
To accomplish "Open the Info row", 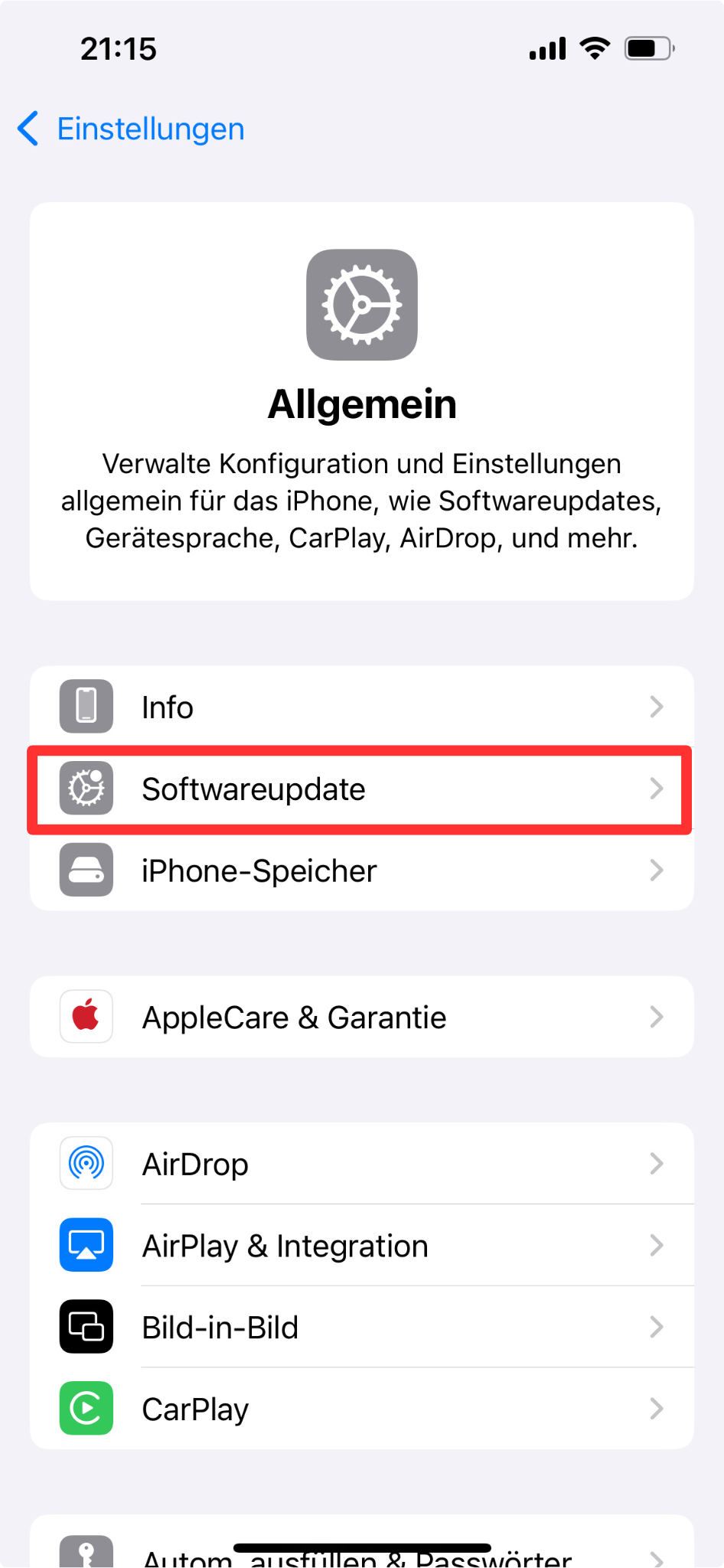I will click(x=361, y=707).
